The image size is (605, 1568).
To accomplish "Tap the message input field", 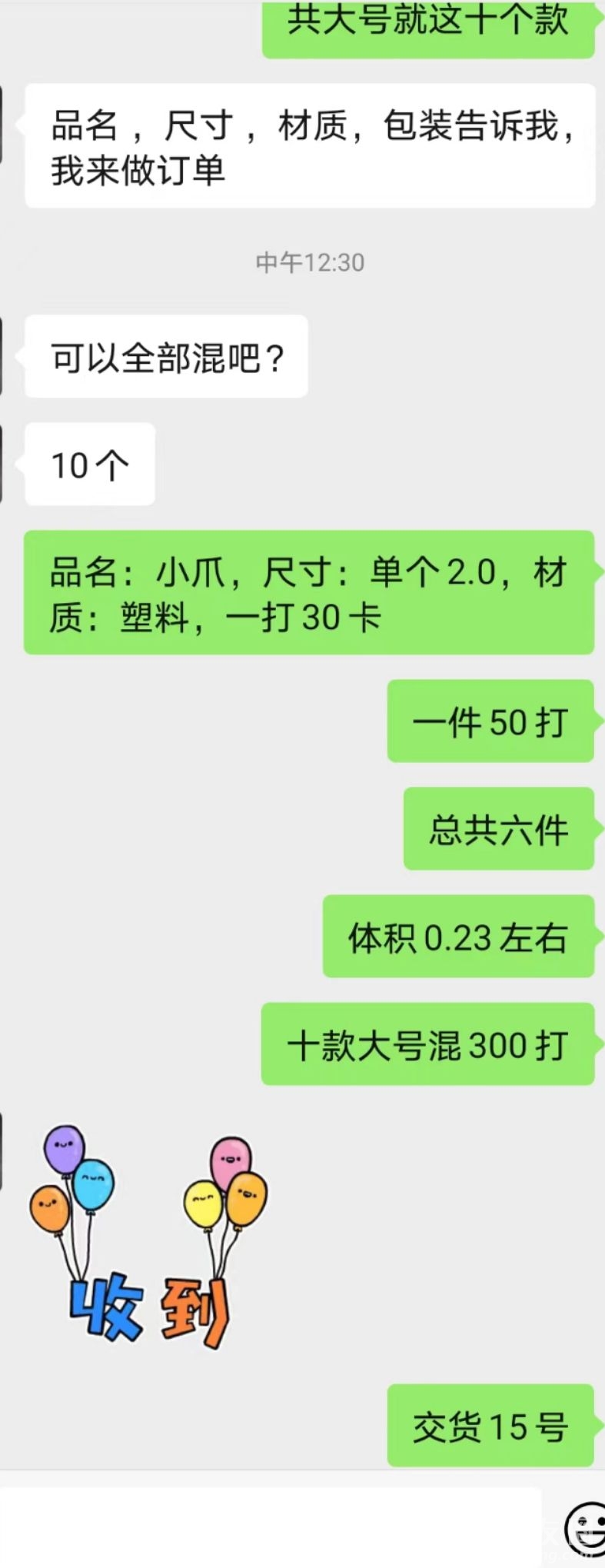I will tap(269, 1526).
